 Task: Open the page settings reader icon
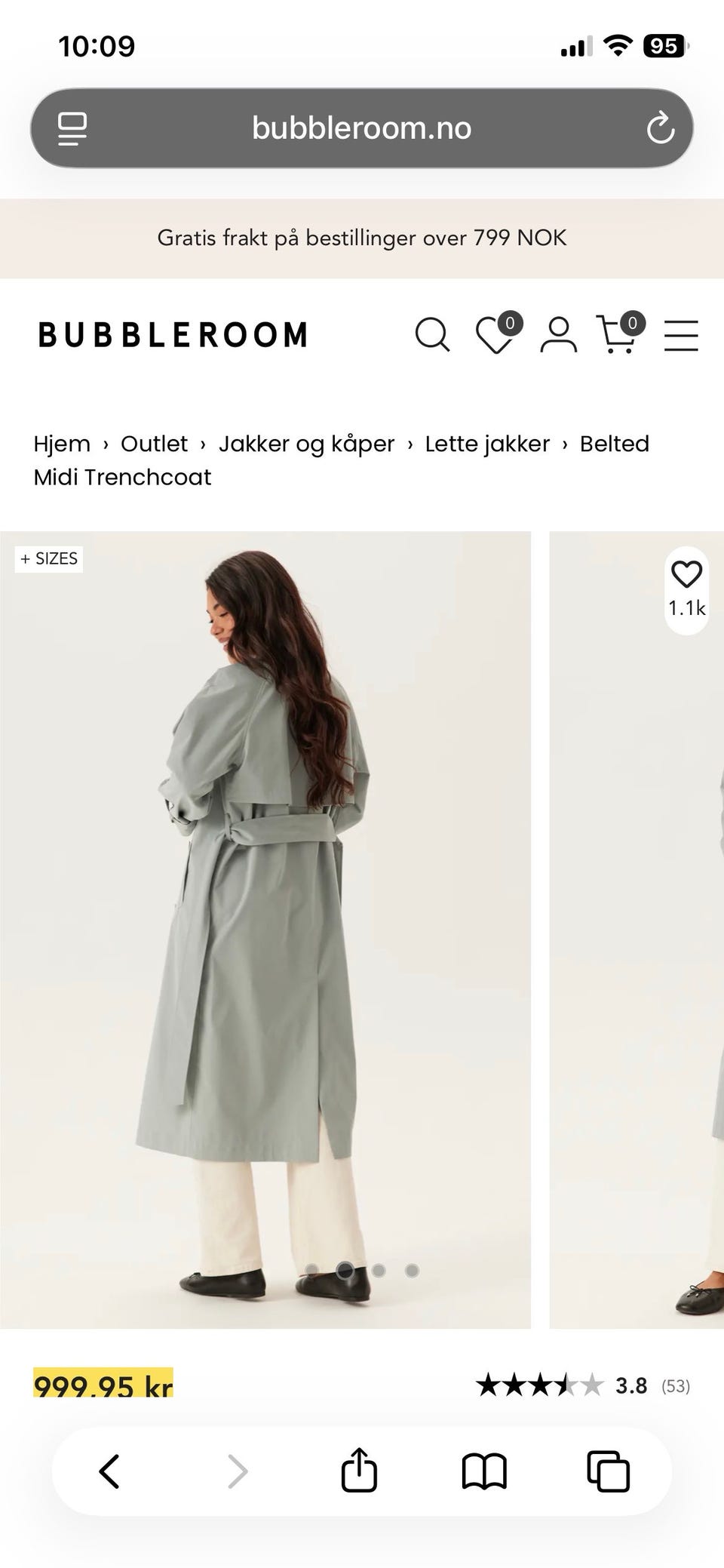72,128
